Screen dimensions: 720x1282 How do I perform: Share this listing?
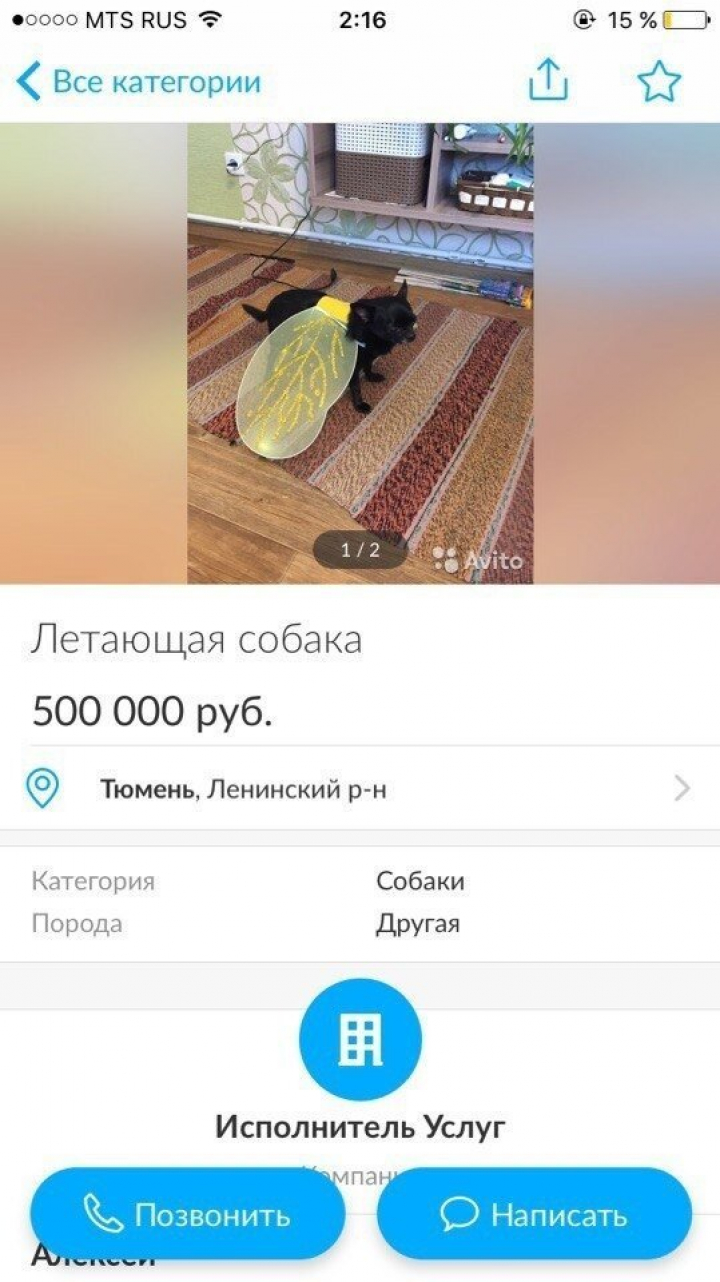[547, 80]
